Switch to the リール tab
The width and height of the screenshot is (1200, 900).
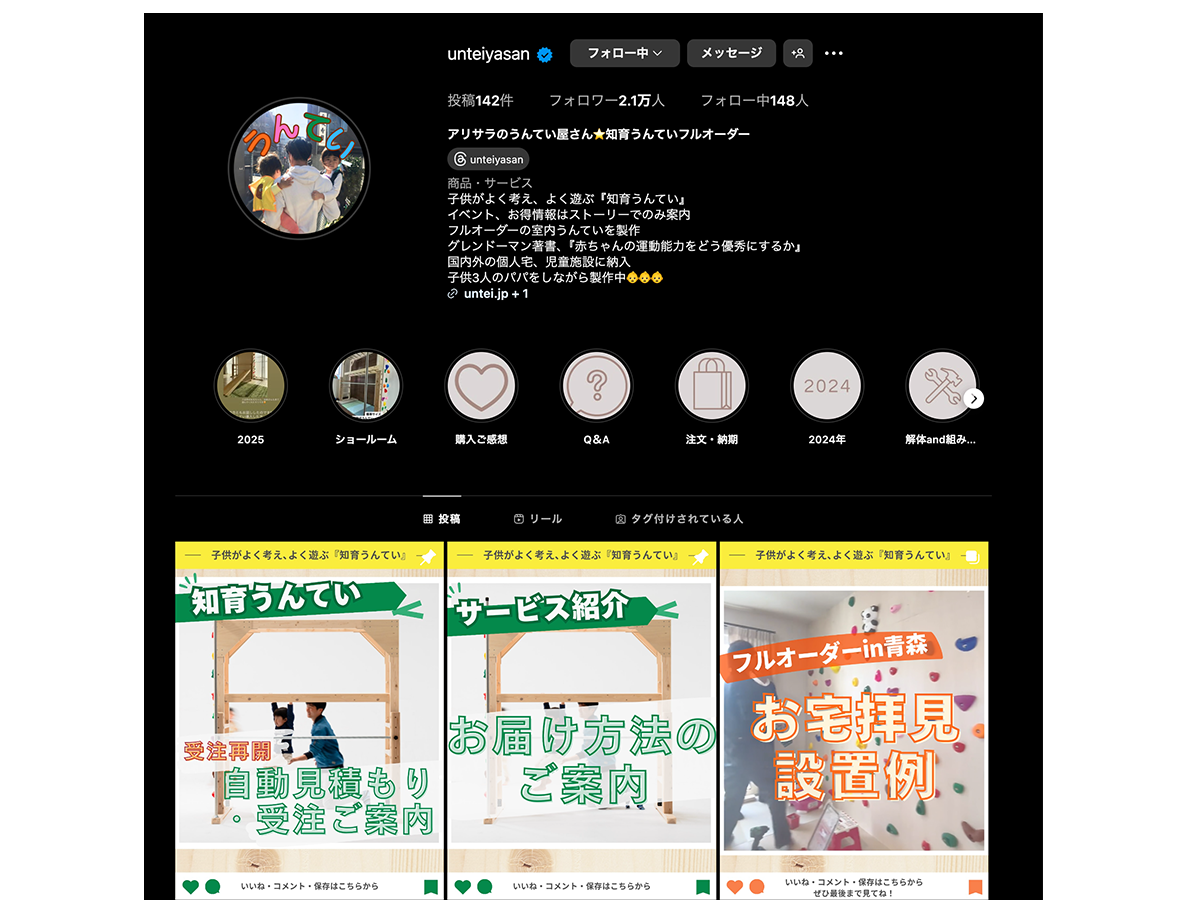pyautogui.click(x=538, y=519)
